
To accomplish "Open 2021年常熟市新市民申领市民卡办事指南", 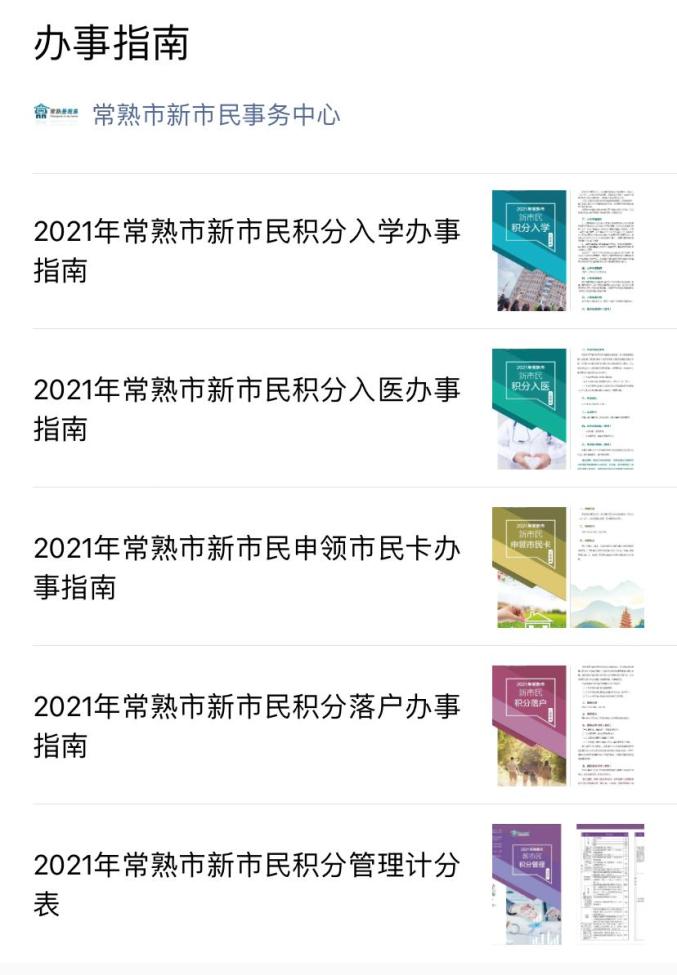I will point(247,567).
